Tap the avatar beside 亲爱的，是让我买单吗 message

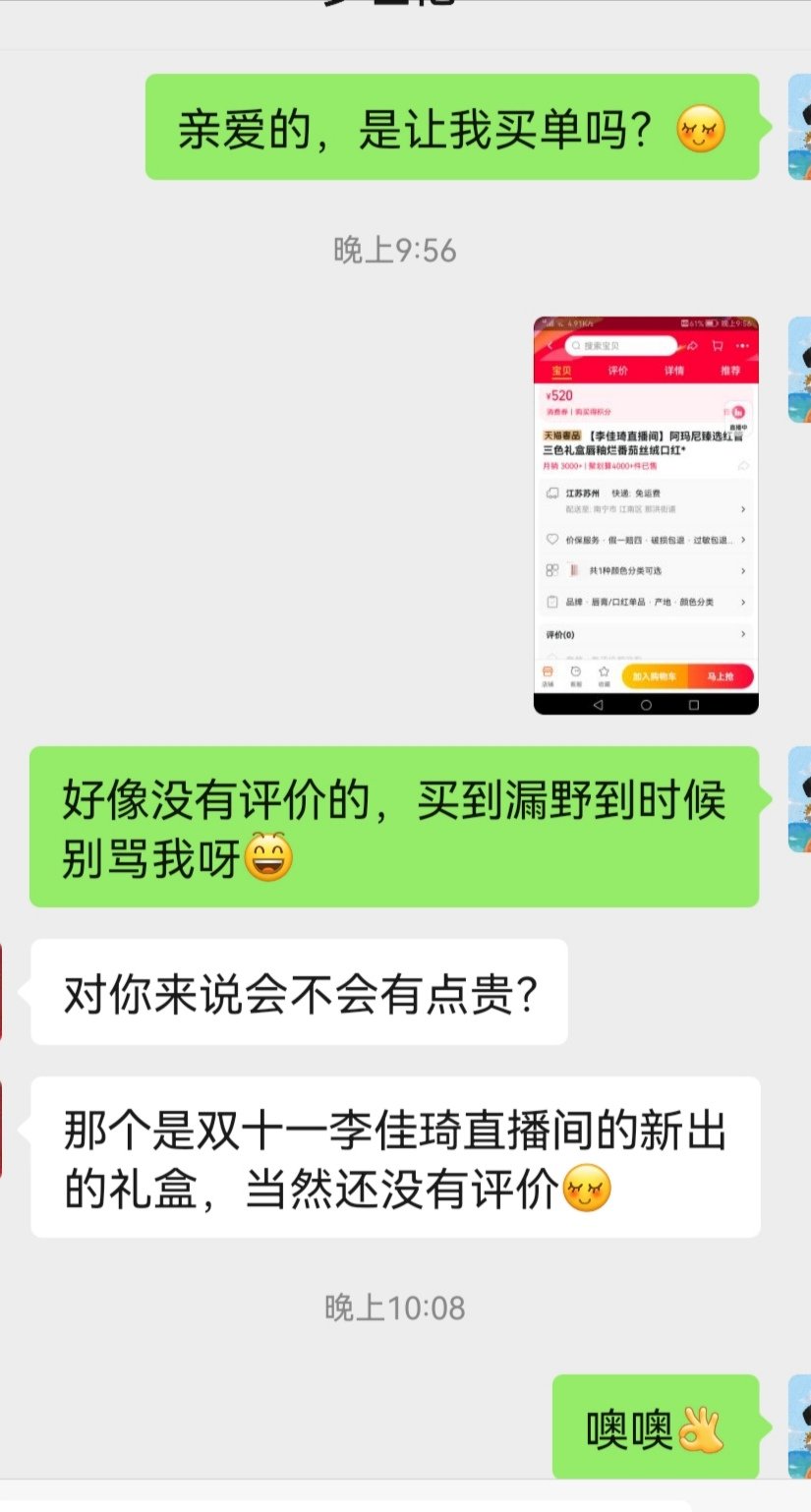[799, 127]
